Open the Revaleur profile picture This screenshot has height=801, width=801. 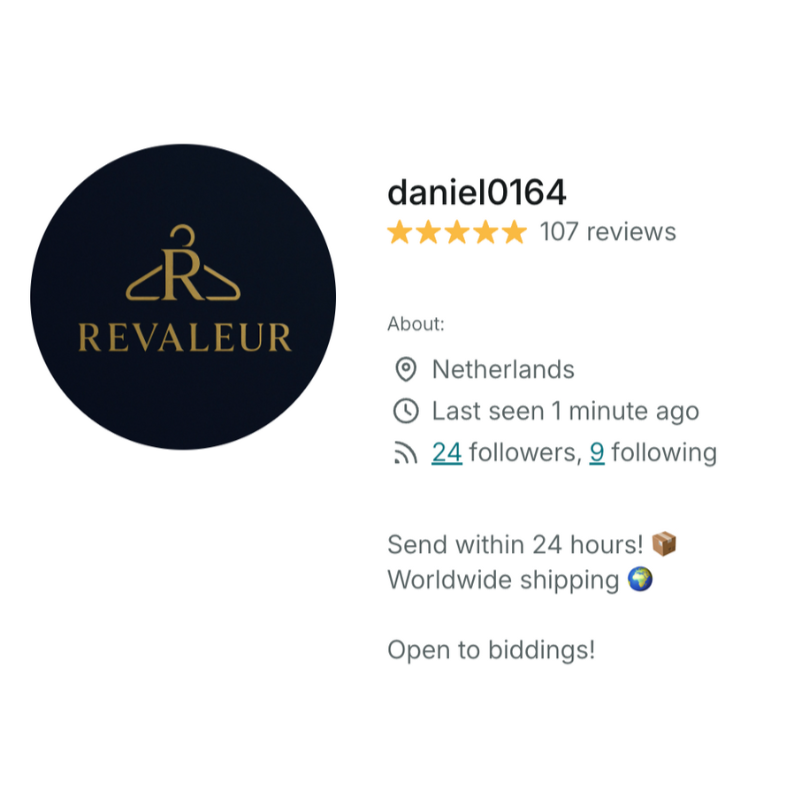[x=183, y=297]
